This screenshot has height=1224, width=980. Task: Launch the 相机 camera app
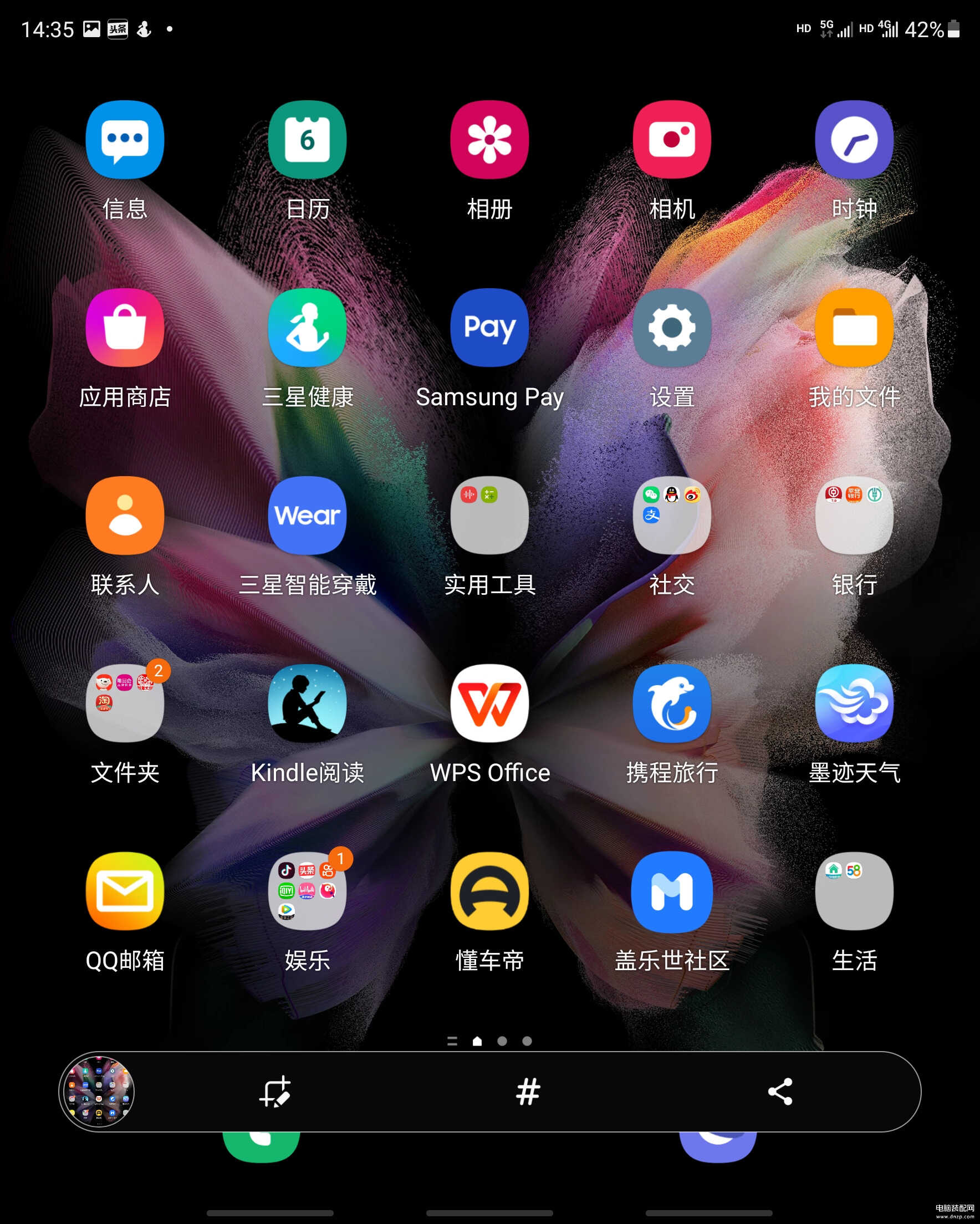click(672, 140)
